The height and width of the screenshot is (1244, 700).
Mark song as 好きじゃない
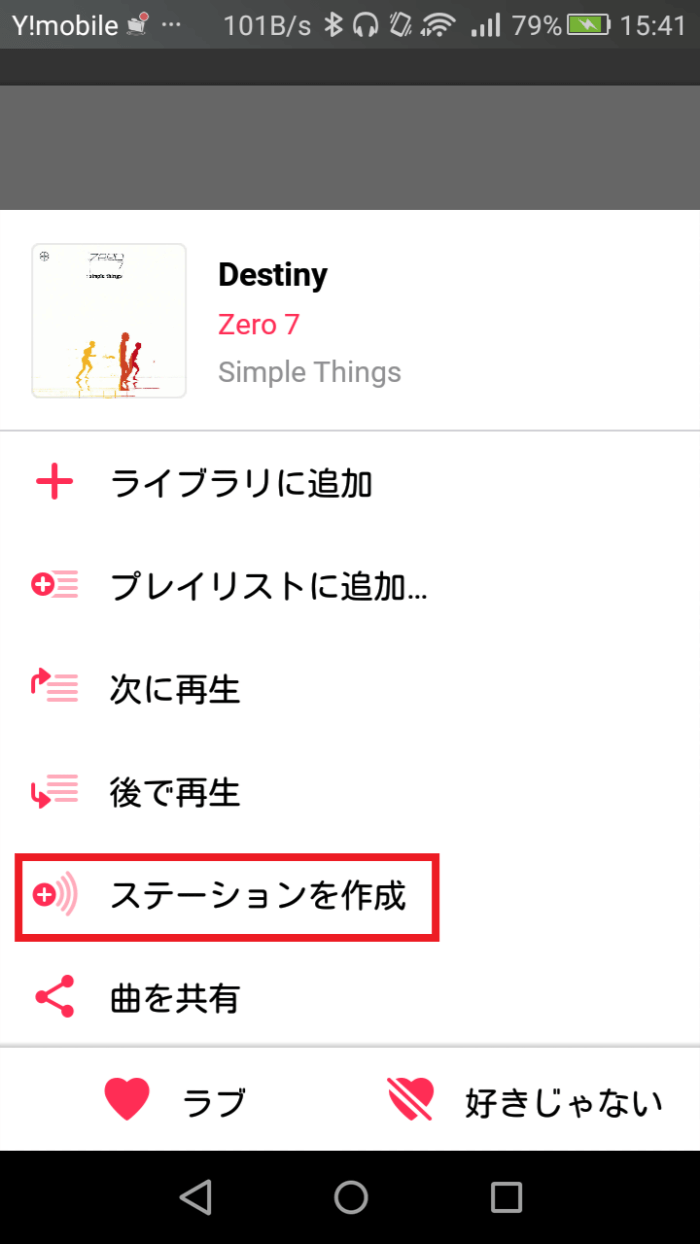(x=525, y=1101)
